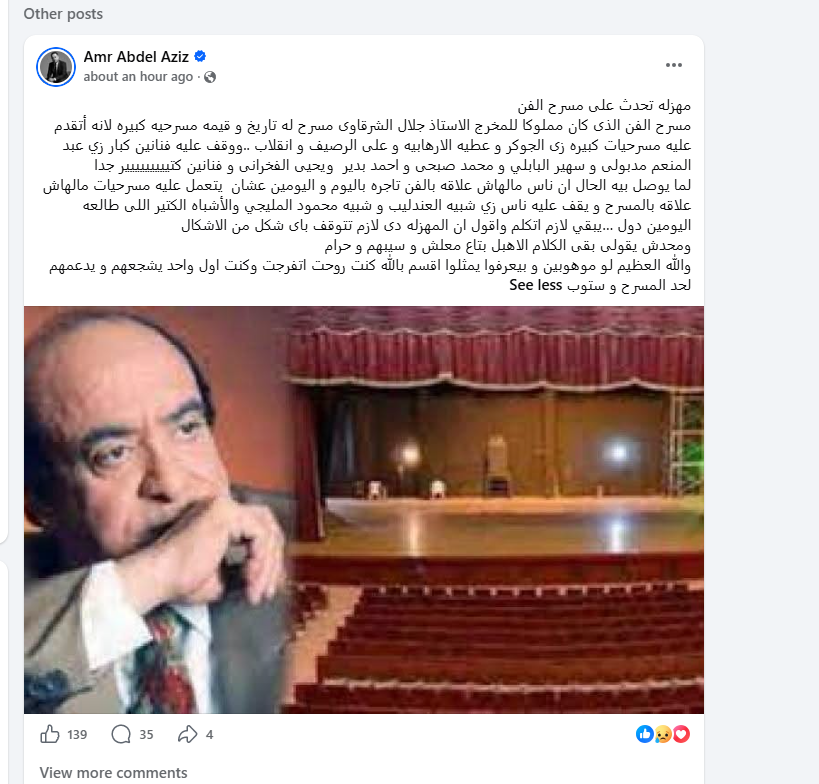This screenshot has width=819, height=784.
Task: Tap the Amr Abdel Aziz name link
Action: [x=136, y=56]
